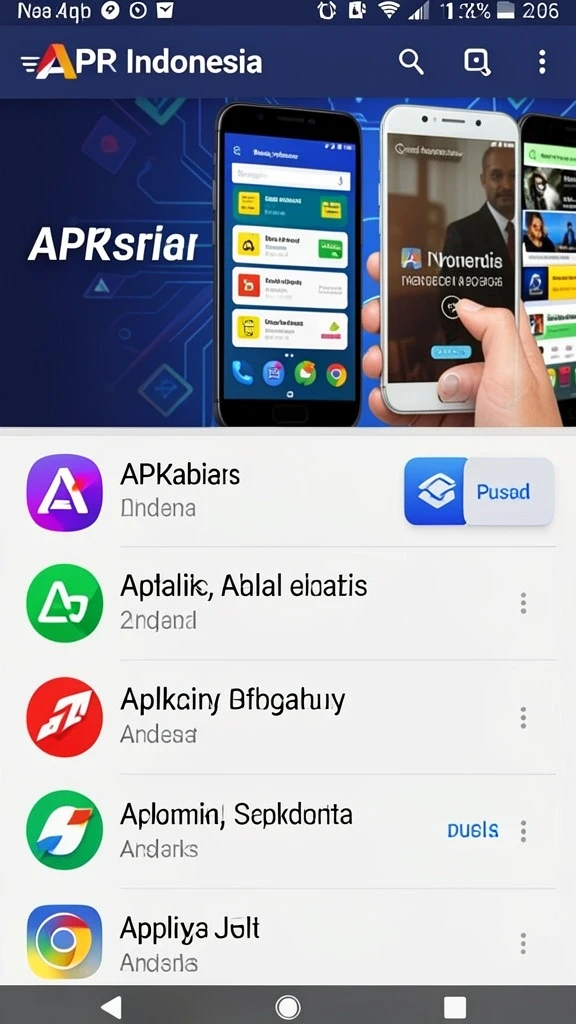Show more options for Appliya Jolt

(523, 943)
